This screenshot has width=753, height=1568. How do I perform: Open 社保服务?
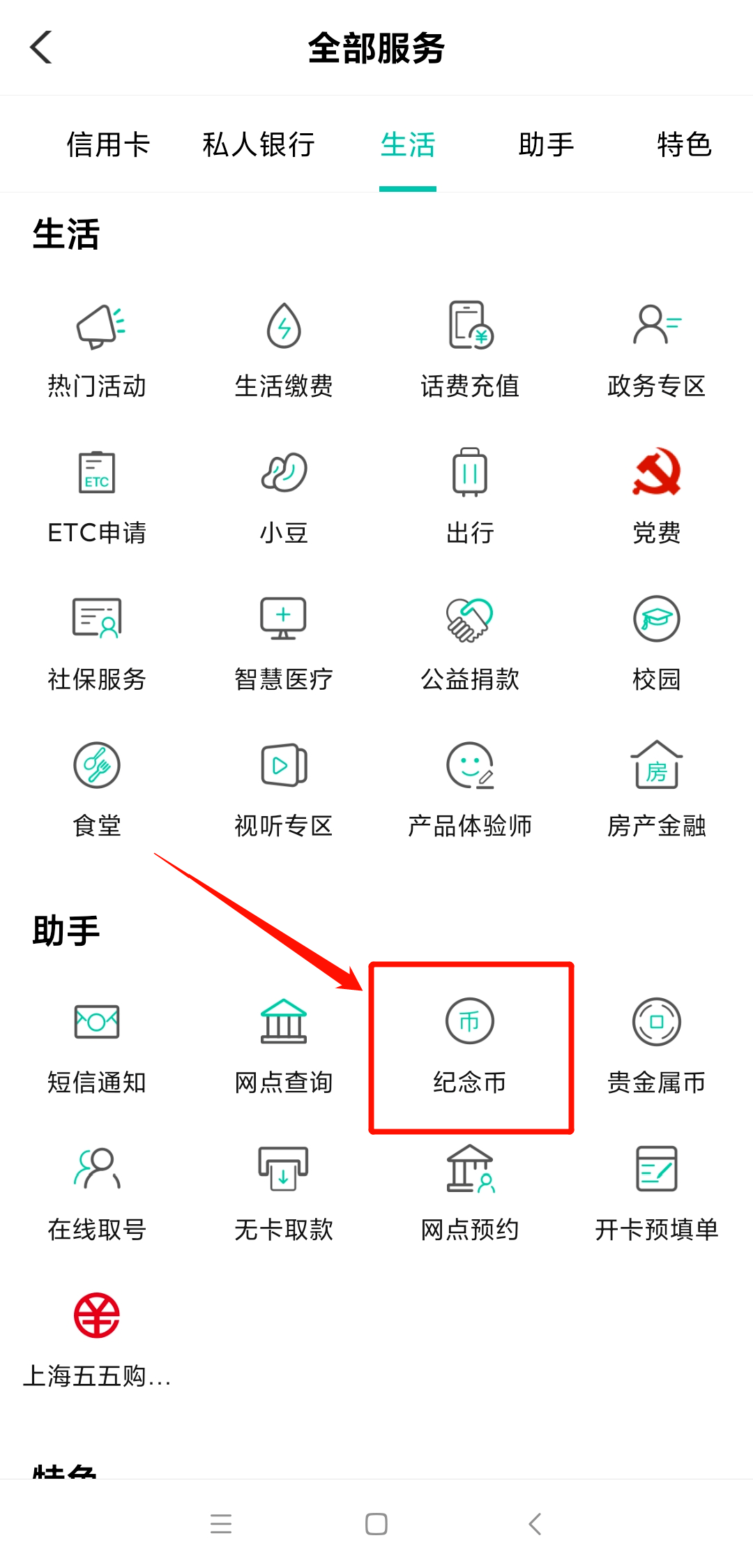[x=97, y=642]
